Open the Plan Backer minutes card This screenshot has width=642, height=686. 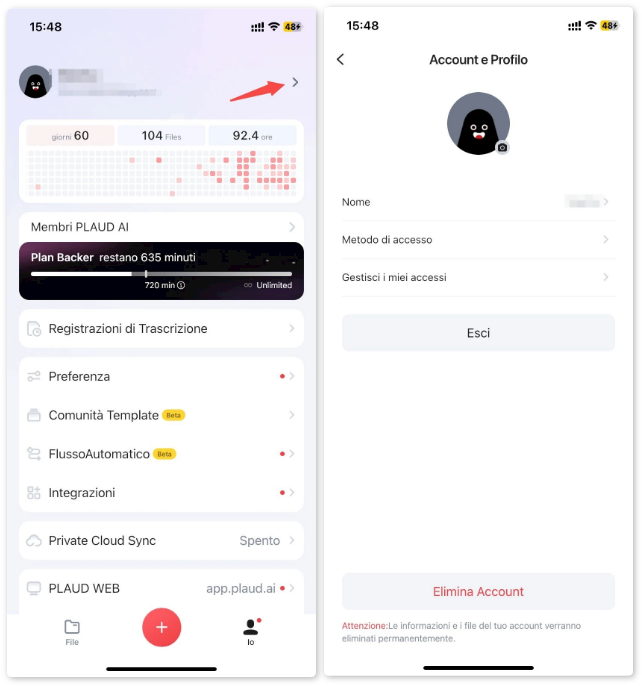[161, 271]
